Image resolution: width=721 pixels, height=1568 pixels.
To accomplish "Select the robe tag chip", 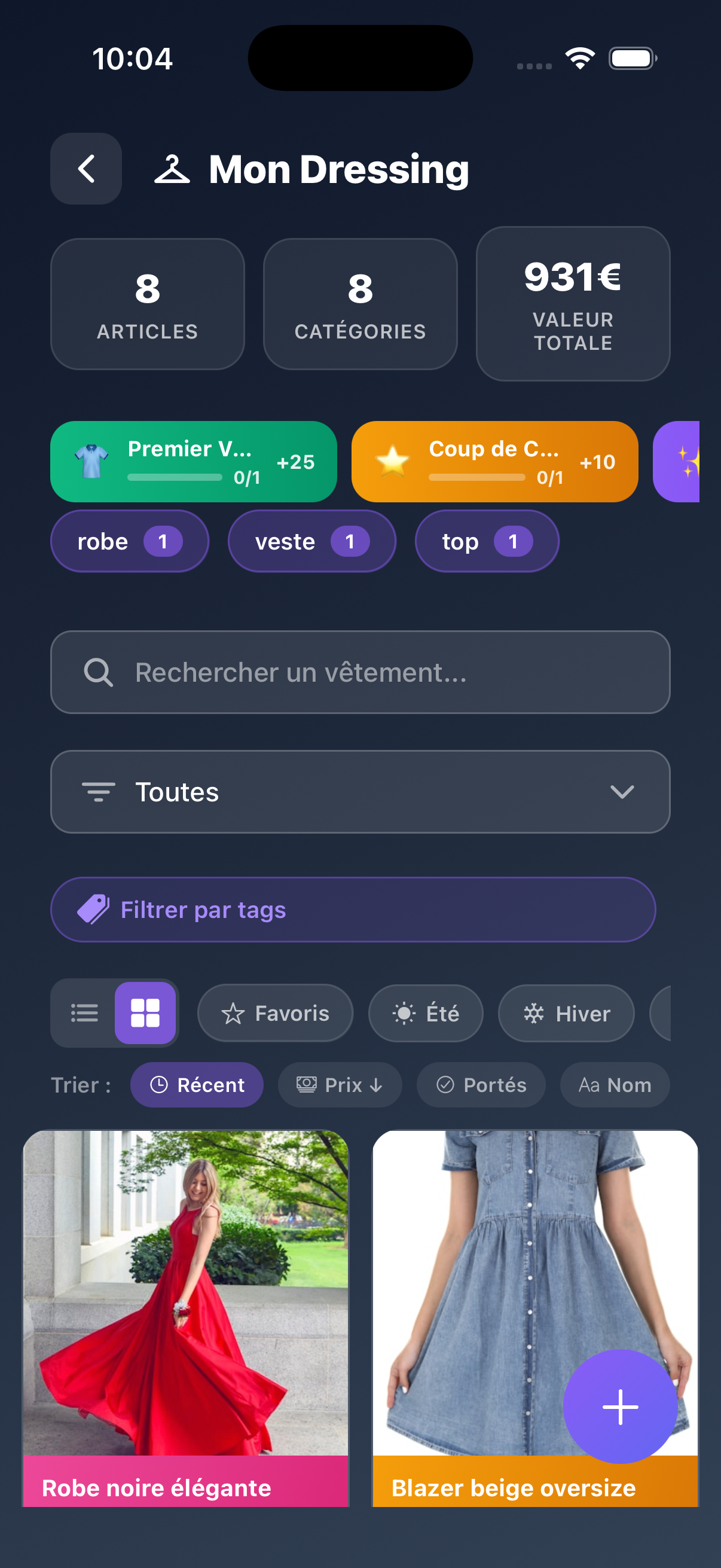I will tap(129, 541).
